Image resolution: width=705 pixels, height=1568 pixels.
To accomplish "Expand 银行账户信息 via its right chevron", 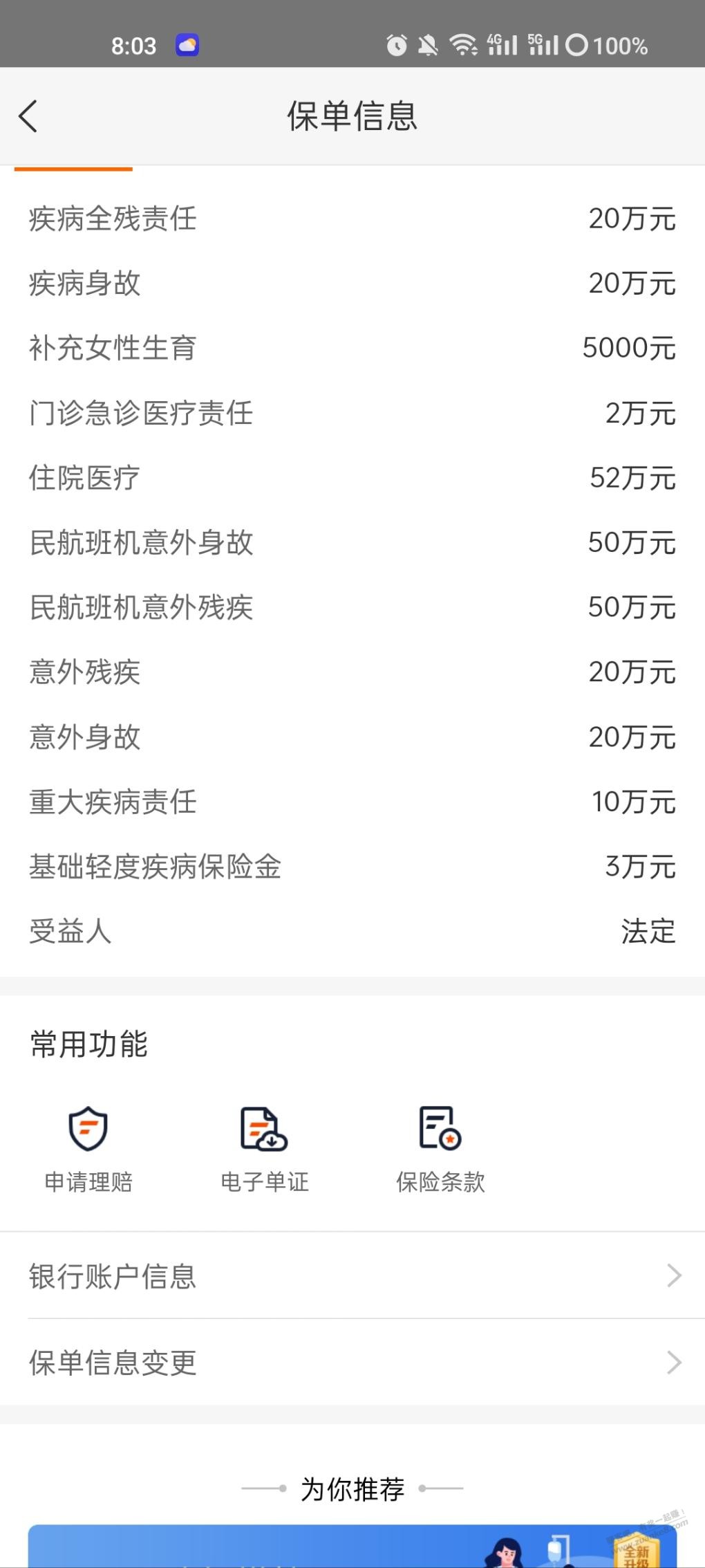I will tap(673, 1276).
